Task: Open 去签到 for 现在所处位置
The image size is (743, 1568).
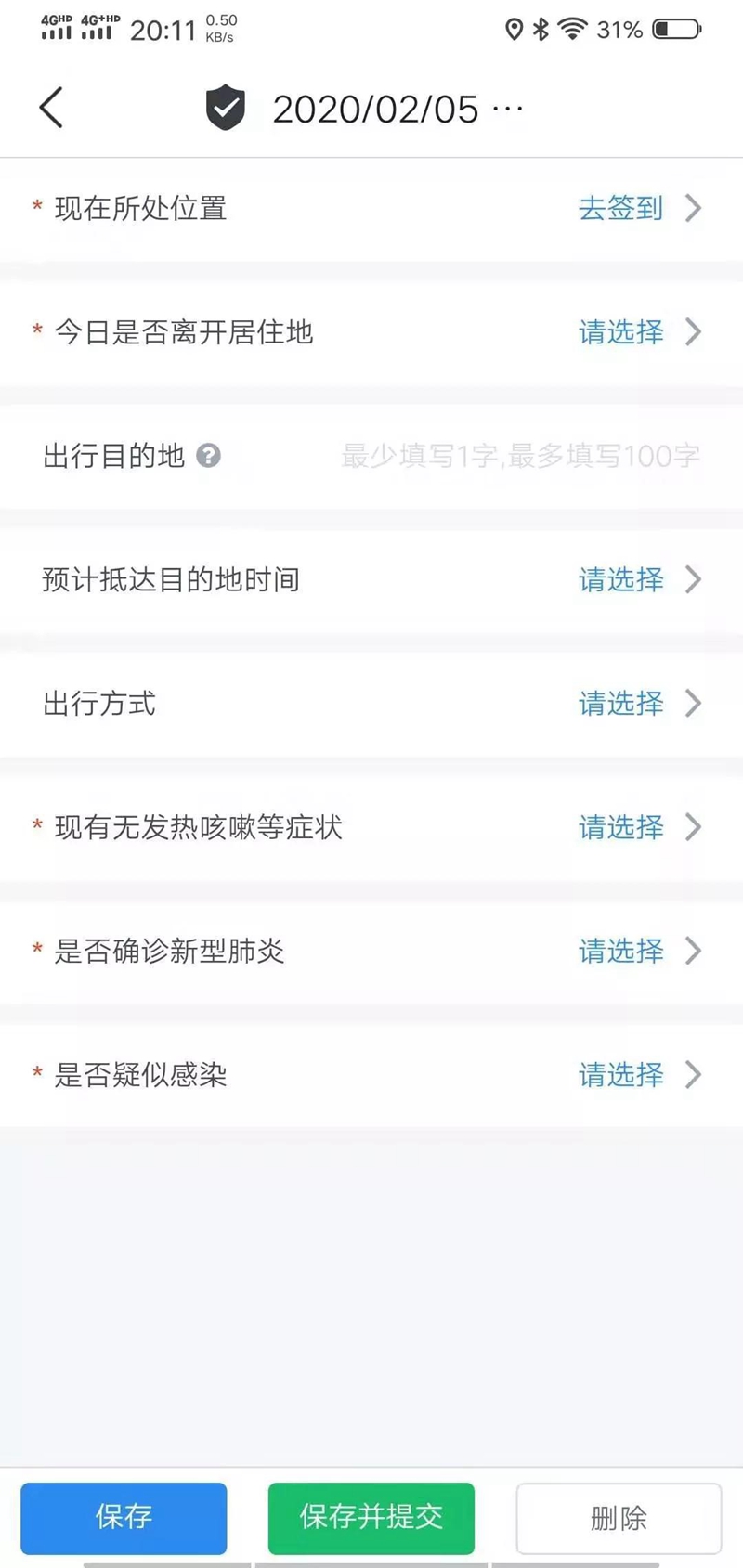Action: pyautogui.click(x=637, y=208)
